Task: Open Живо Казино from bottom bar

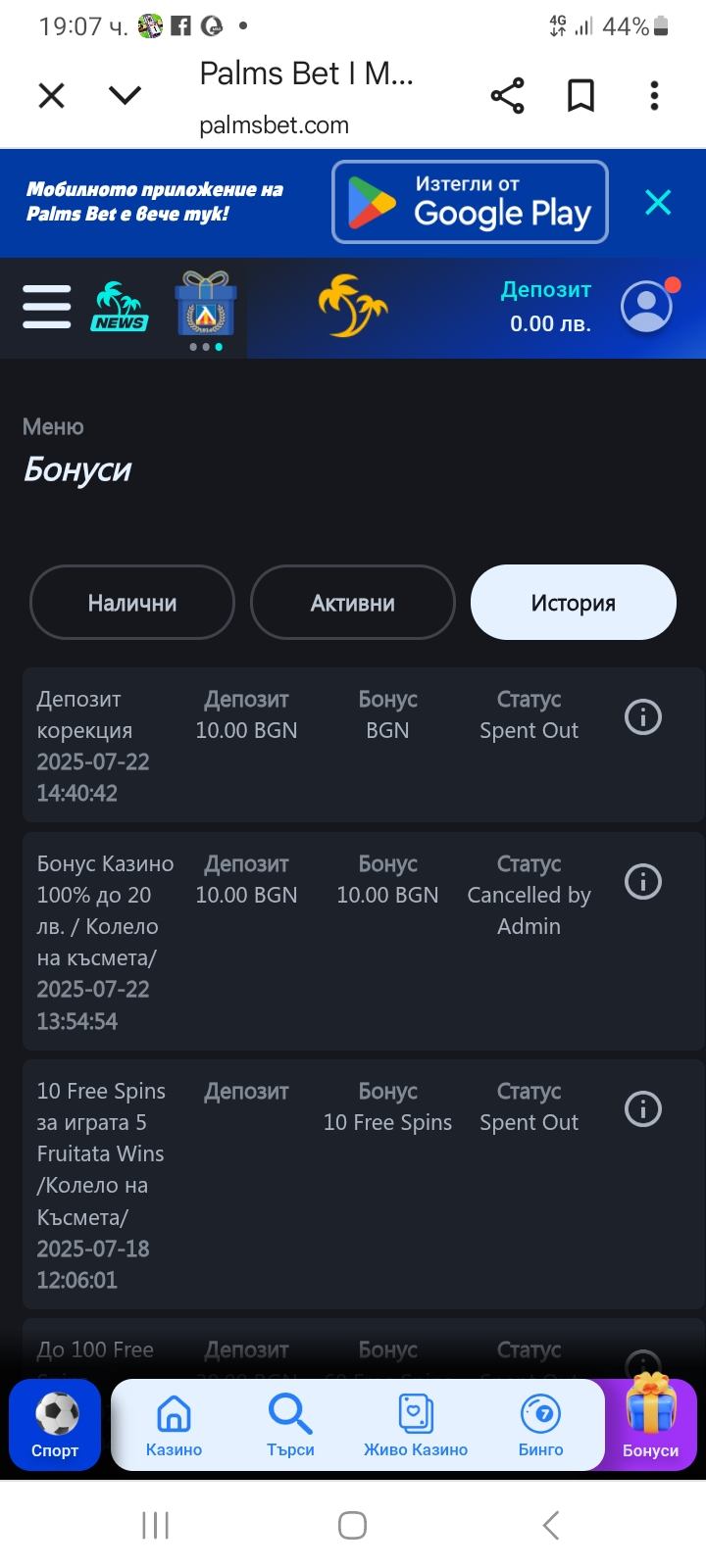Action: pos(416,1426)
